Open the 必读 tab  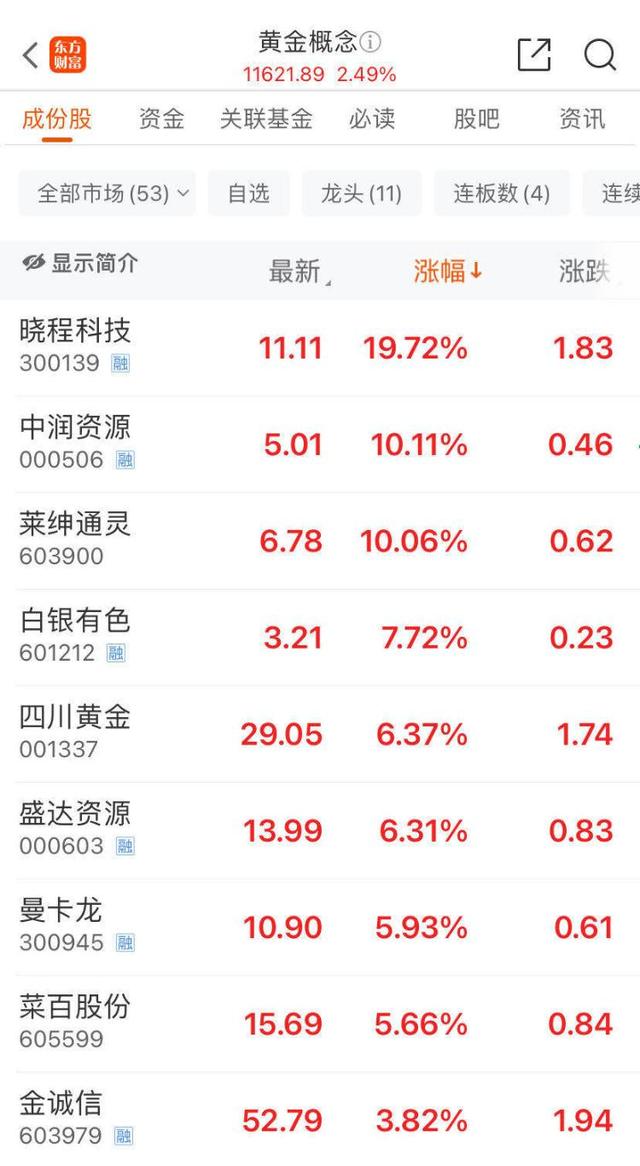tap(372, 119)
